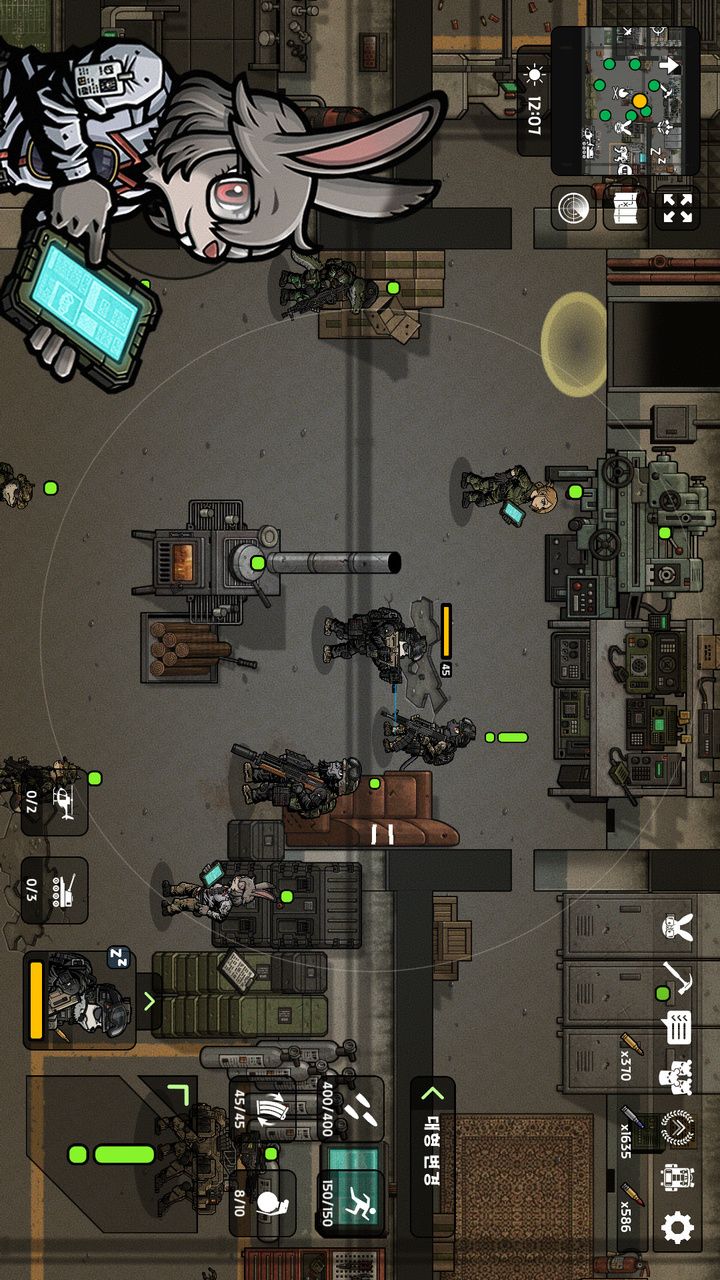
Task: Select the sleeping squad member portrait
Action: point(80,1000)
